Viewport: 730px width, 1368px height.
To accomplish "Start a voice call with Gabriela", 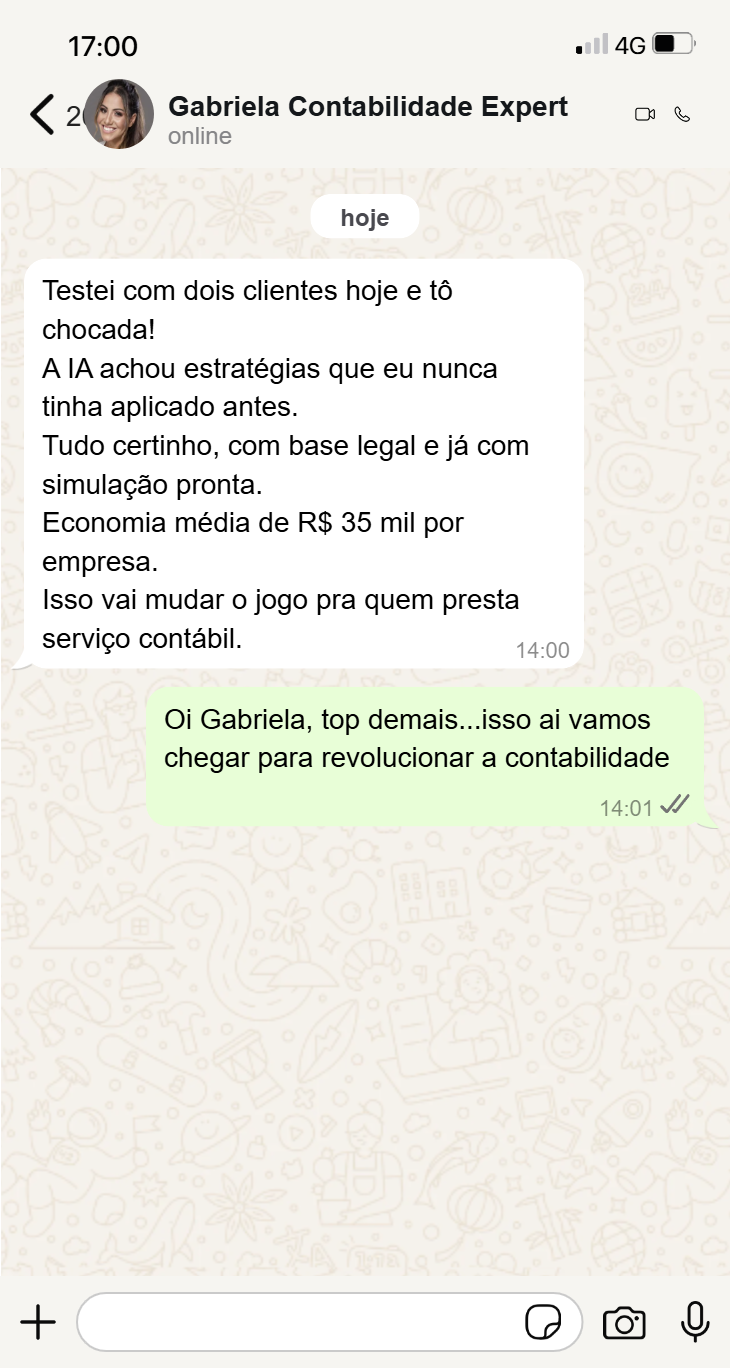I will click(683, 114).
